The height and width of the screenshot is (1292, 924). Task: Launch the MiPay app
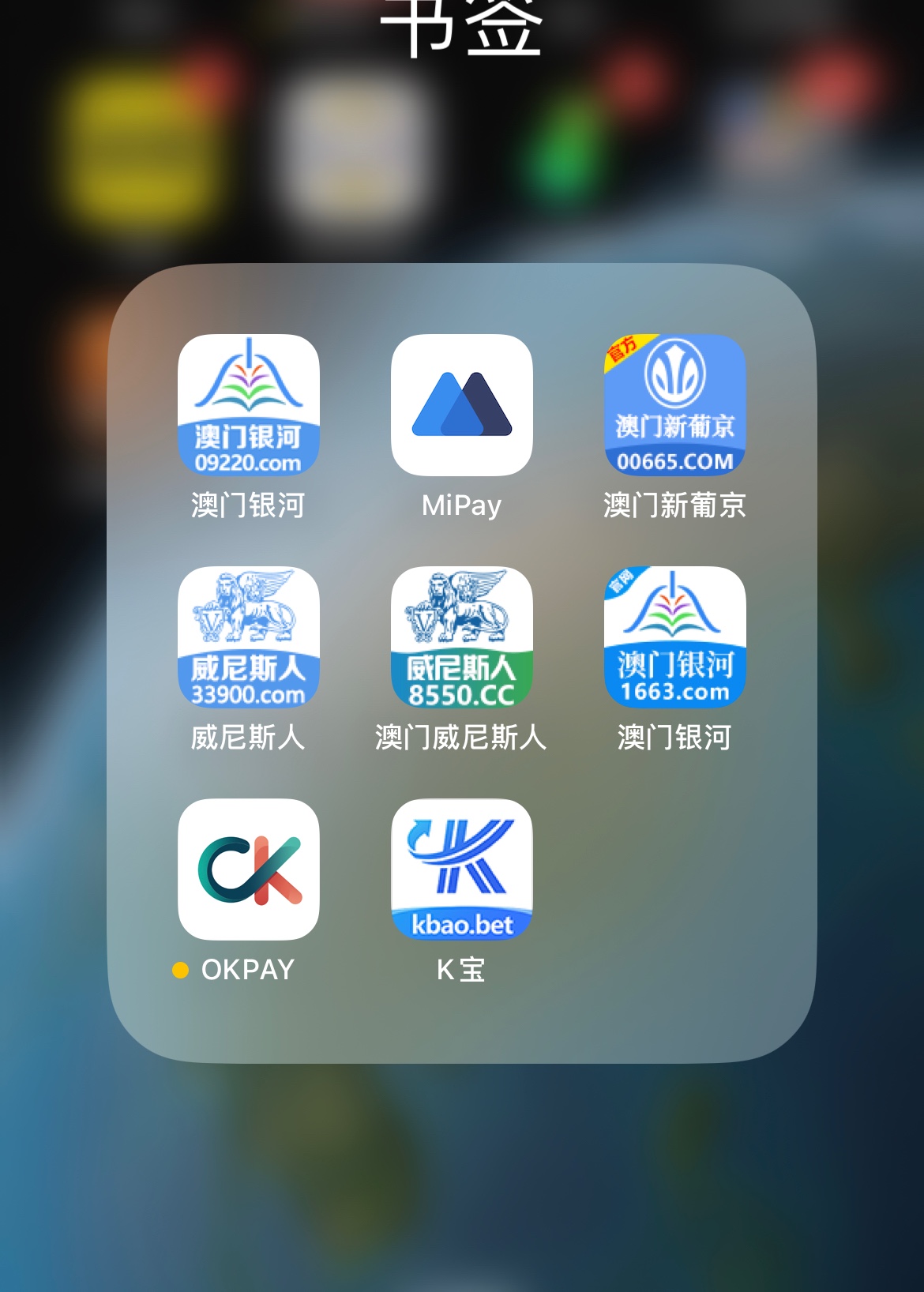pyautogui.click(x=461, y=404)
